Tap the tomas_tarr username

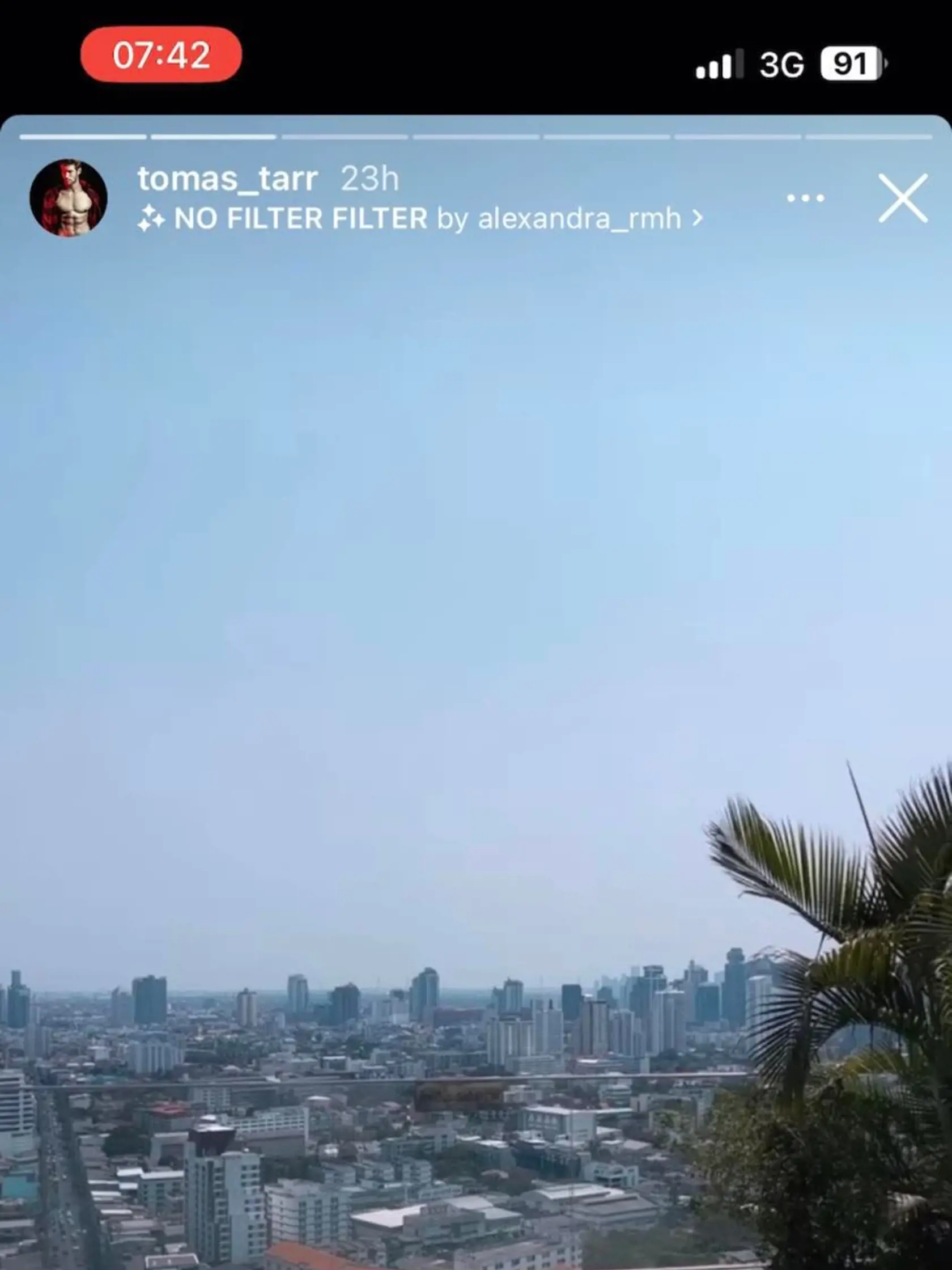pos(227,179)
